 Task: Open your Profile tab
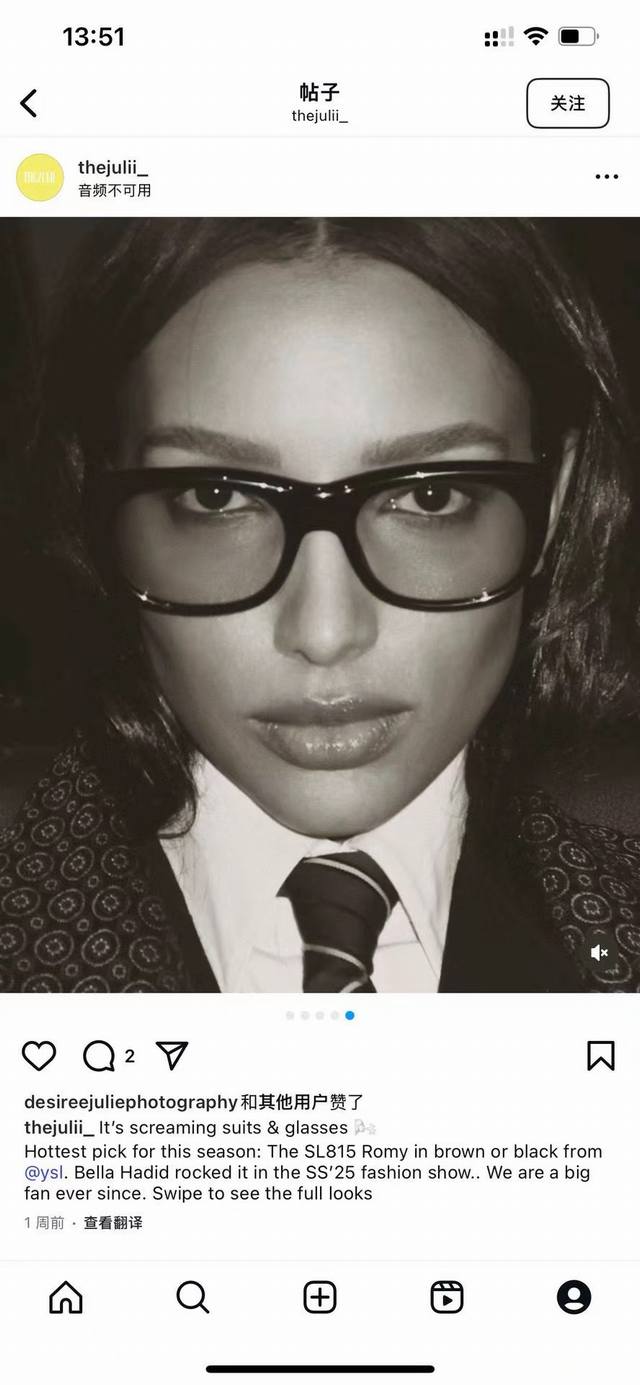[574, 1298]
